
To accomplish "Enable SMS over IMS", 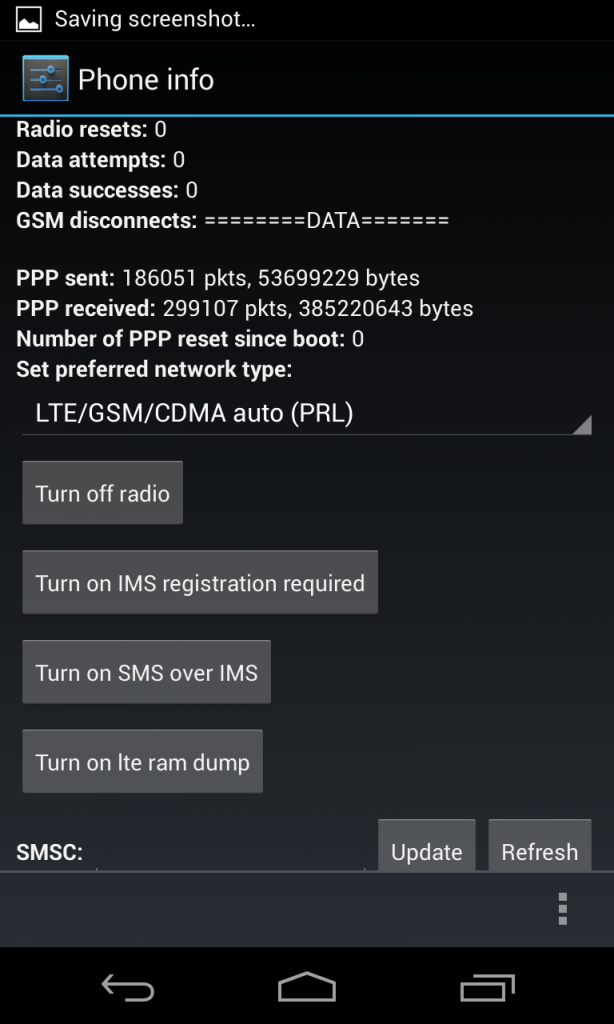I will 146,672.
